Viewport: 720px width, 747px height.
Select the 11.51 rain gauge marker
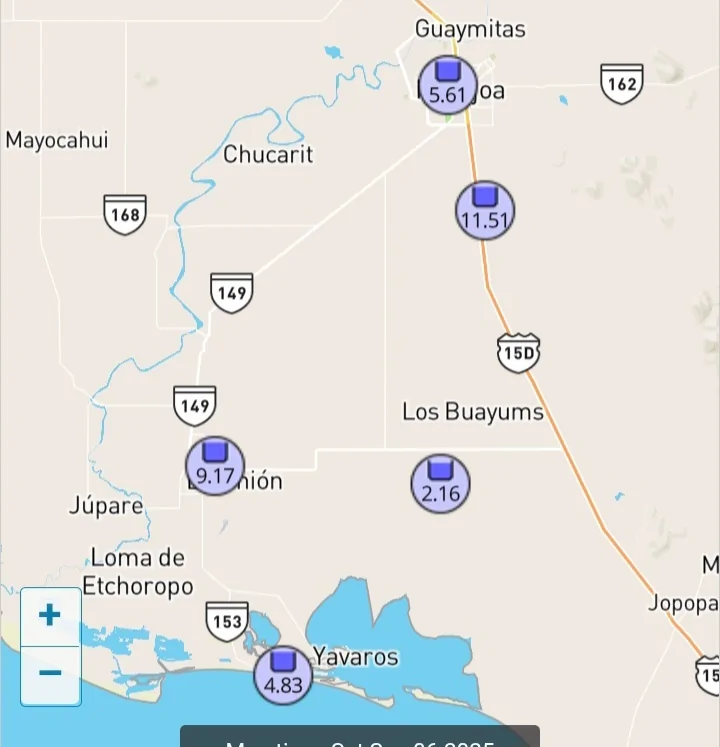[x=485, y=210]
